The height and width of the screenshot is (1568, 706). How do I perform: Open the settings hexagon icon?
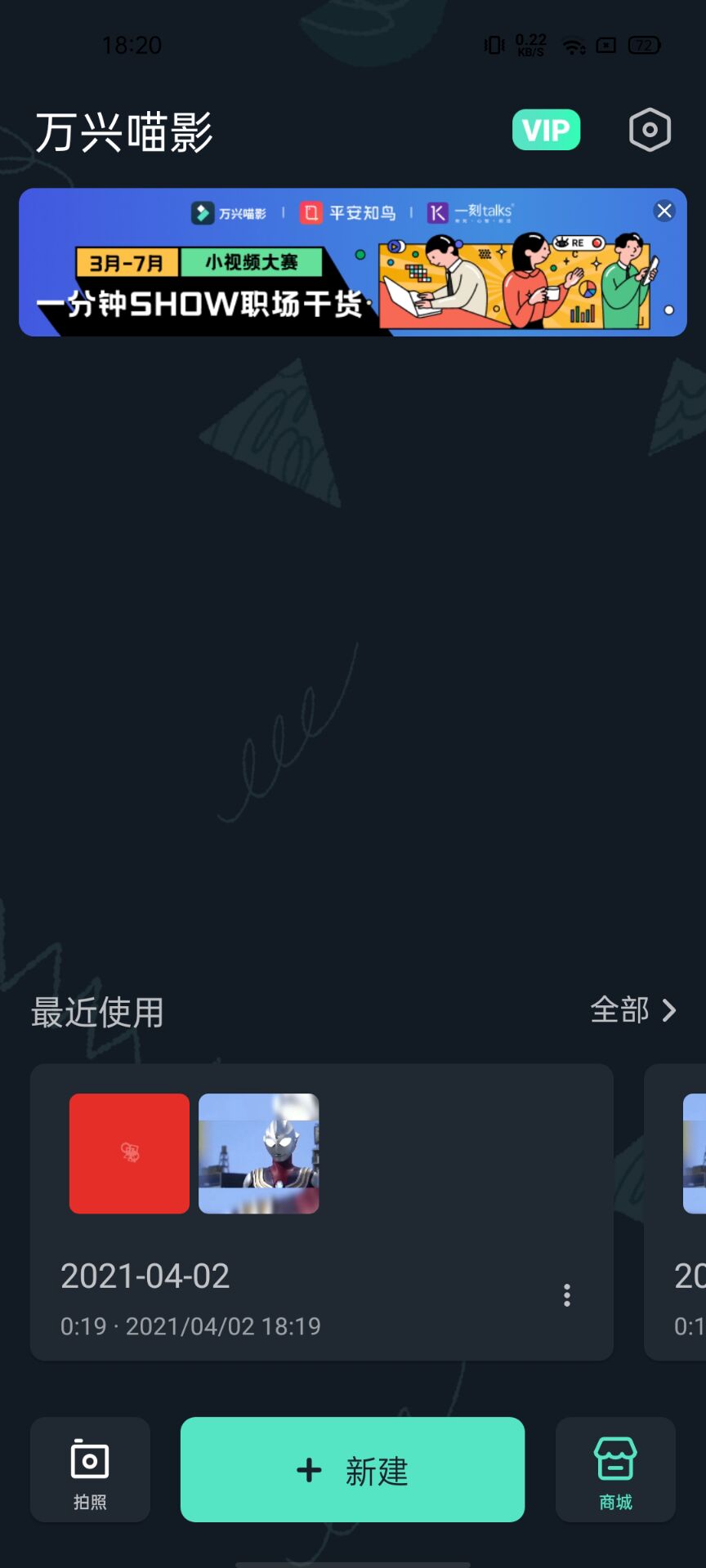pos(650,130)
